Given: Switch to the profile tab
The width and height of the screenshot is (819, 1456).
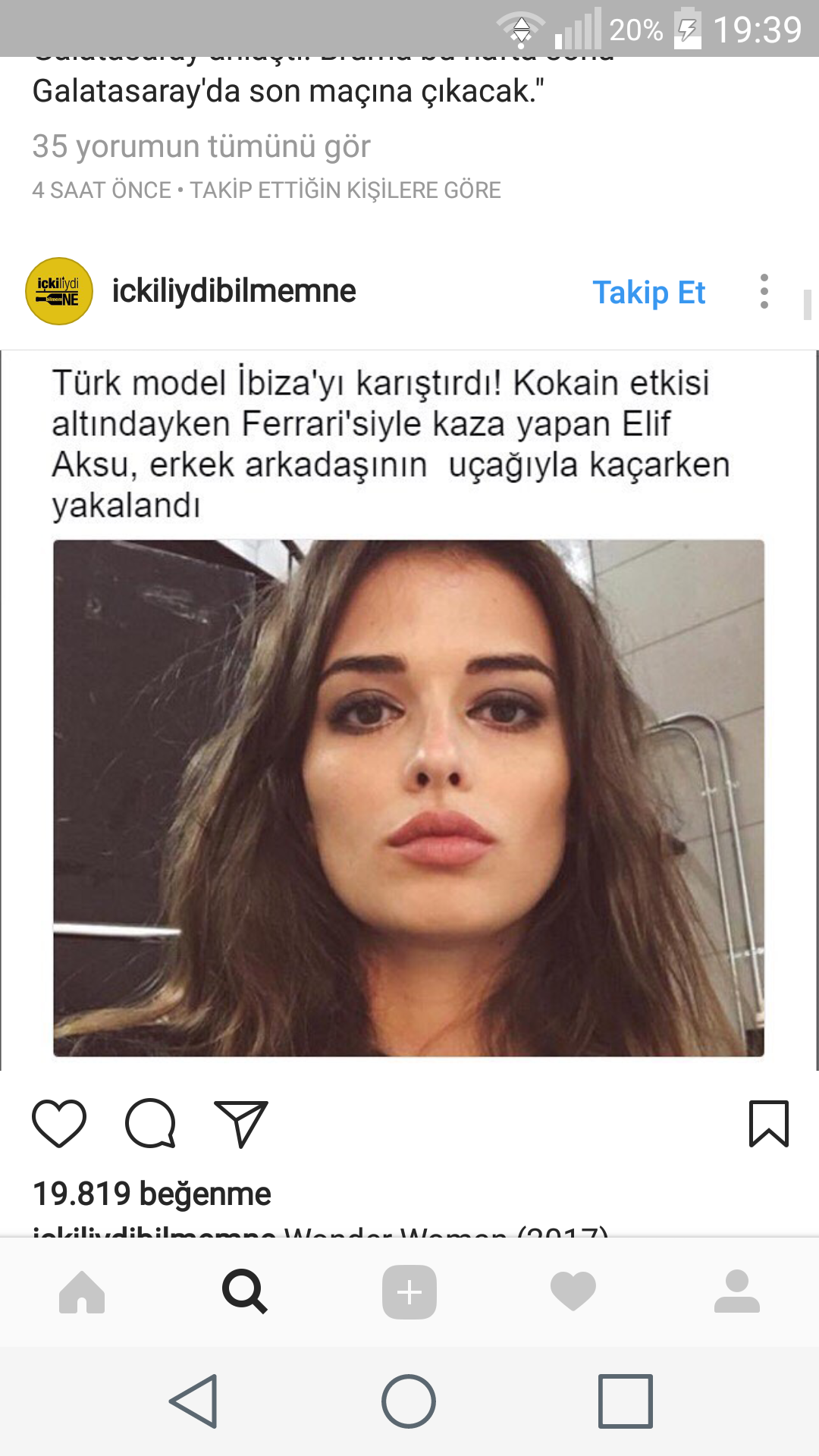Looking at the screenshot, I should coord(737,1291).
